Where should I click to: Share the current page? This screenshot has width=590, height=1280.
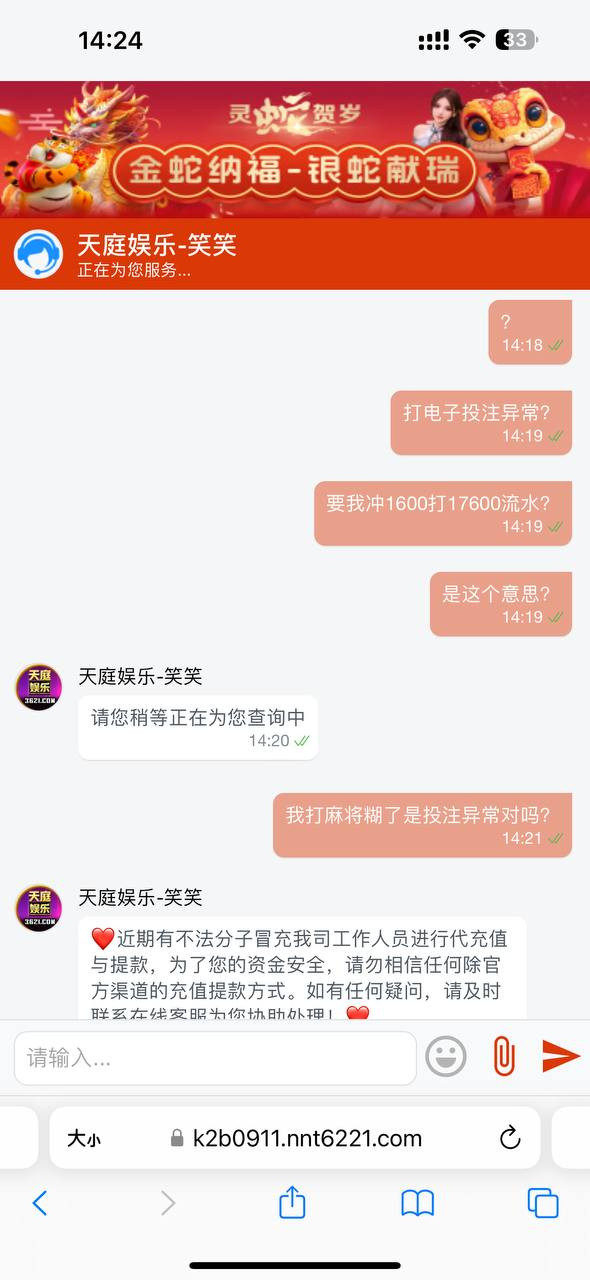pos(292,1201)
